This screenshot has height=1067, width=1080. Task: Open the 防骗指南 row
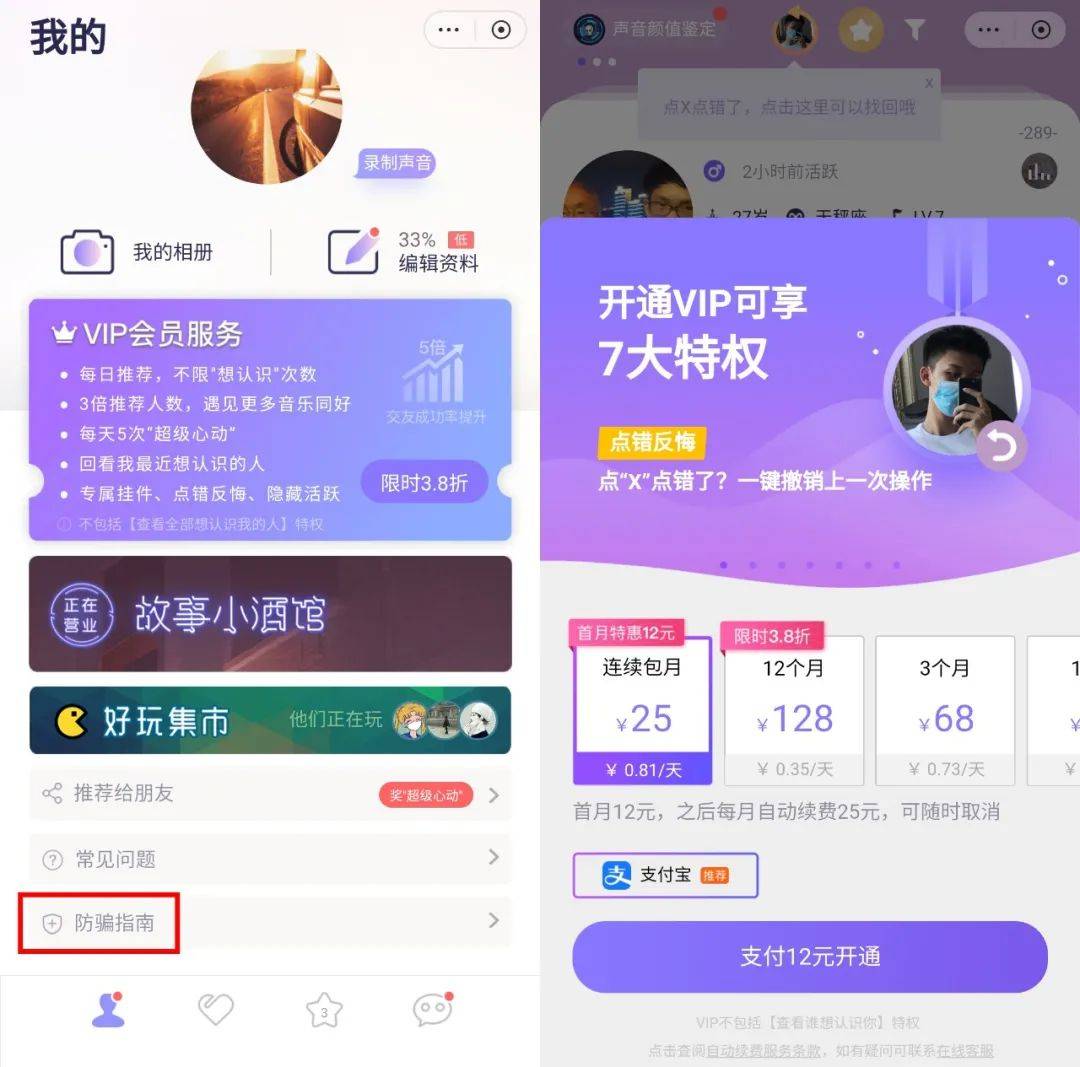[x=270, y=923]
